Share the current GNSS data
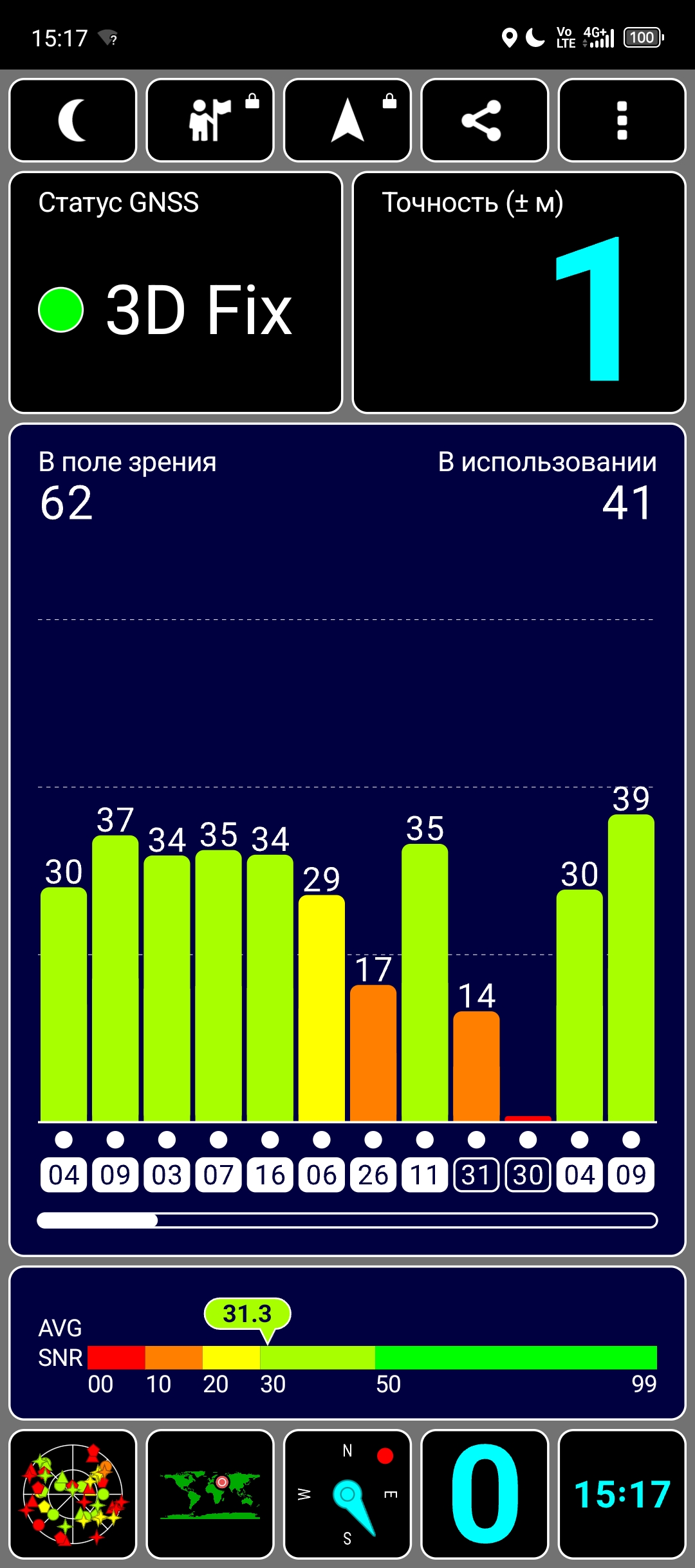Image resolution: width=695 pixels, height=1568 pixels. click(485, 120)
